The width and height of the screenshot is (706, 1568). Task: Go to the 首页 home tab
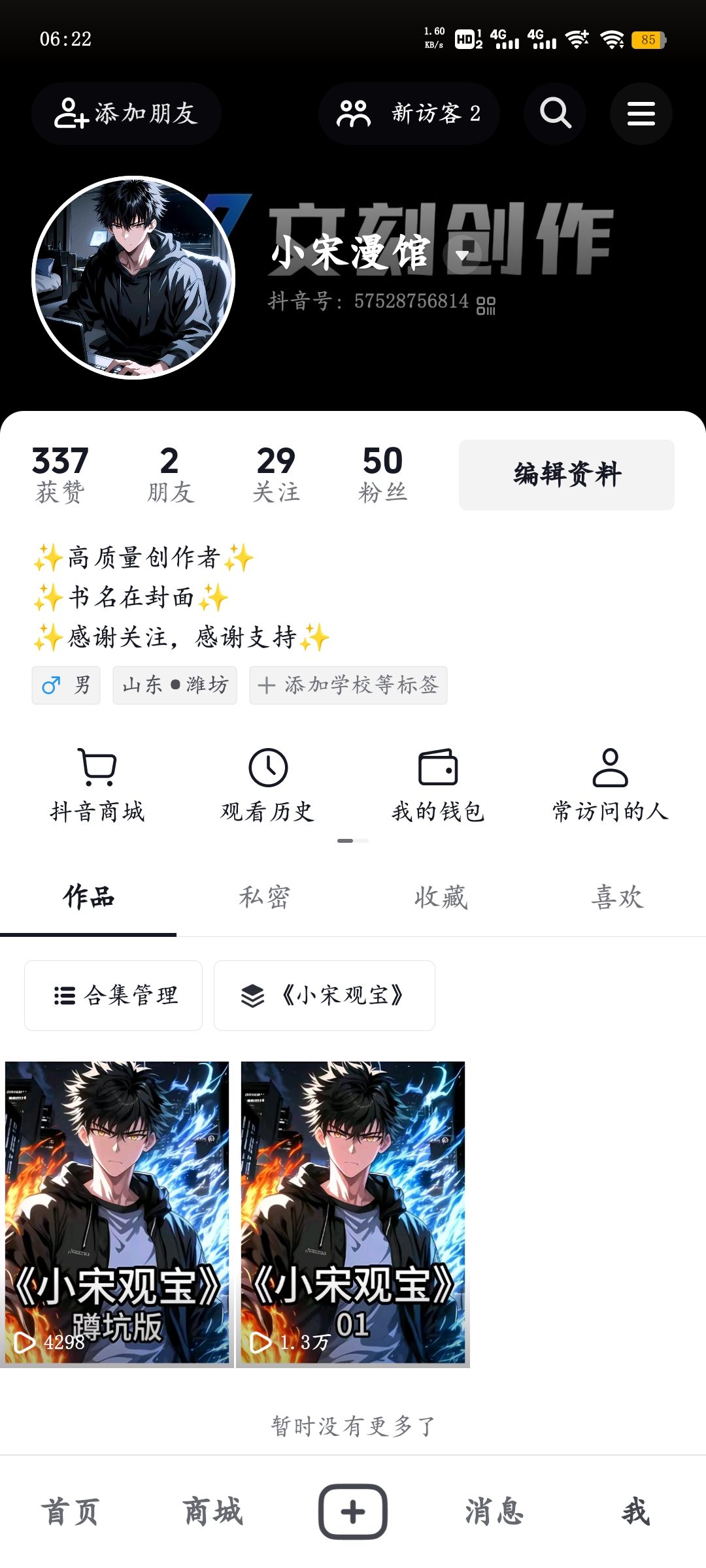point(71,1512)
